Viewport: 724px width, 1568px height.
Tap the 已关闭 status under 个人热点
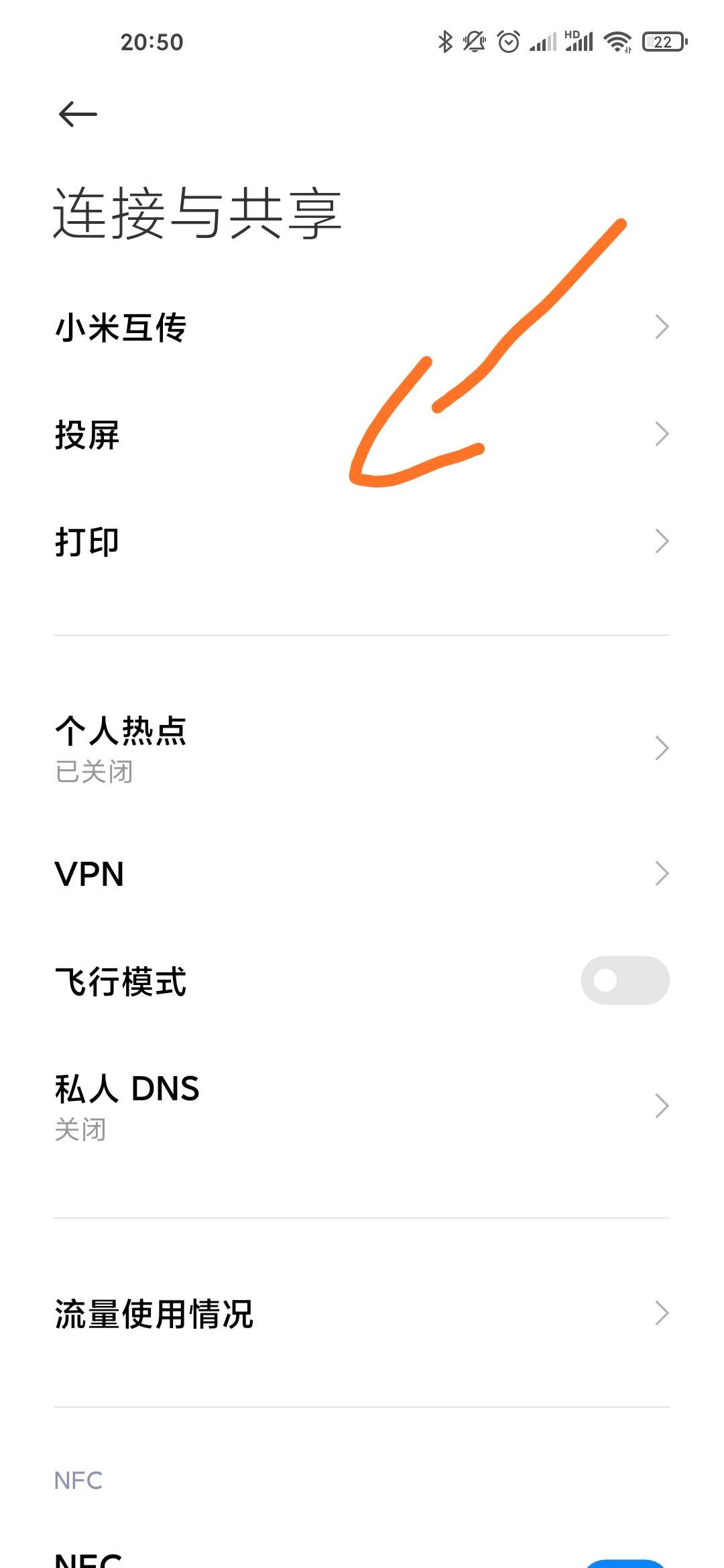94,772
